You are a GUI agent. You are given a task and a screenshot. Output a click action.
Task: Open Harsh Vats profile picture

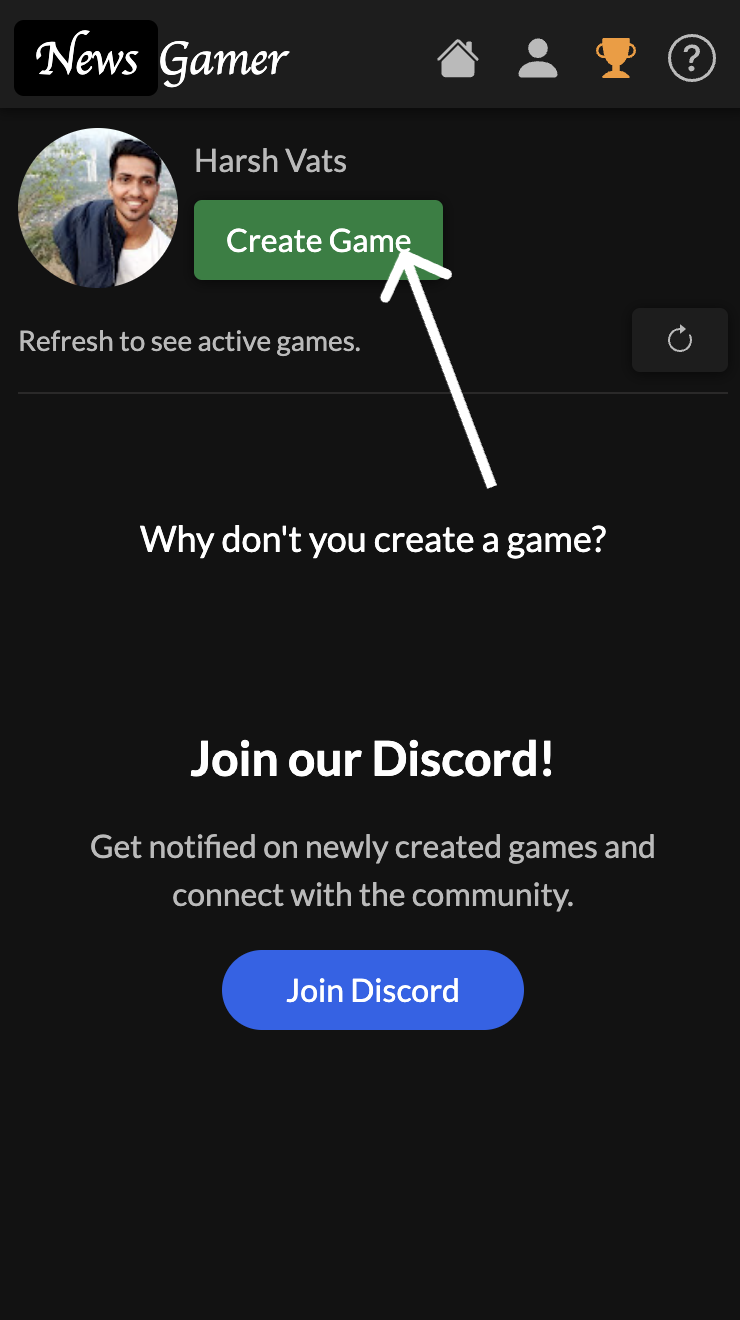click(98, 208)
